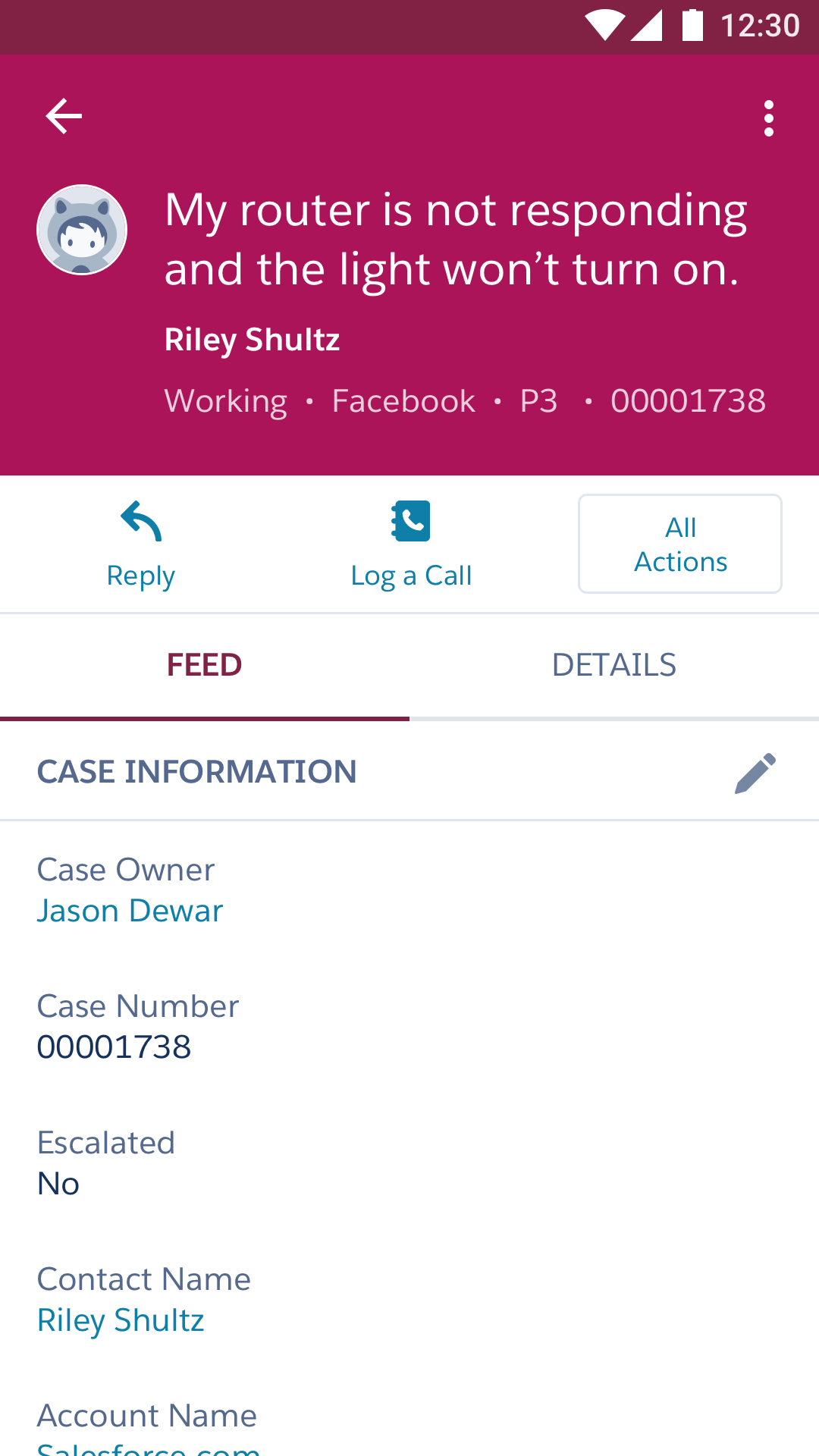
Task: Switch to the Details tab
Action: pos(614,665)
